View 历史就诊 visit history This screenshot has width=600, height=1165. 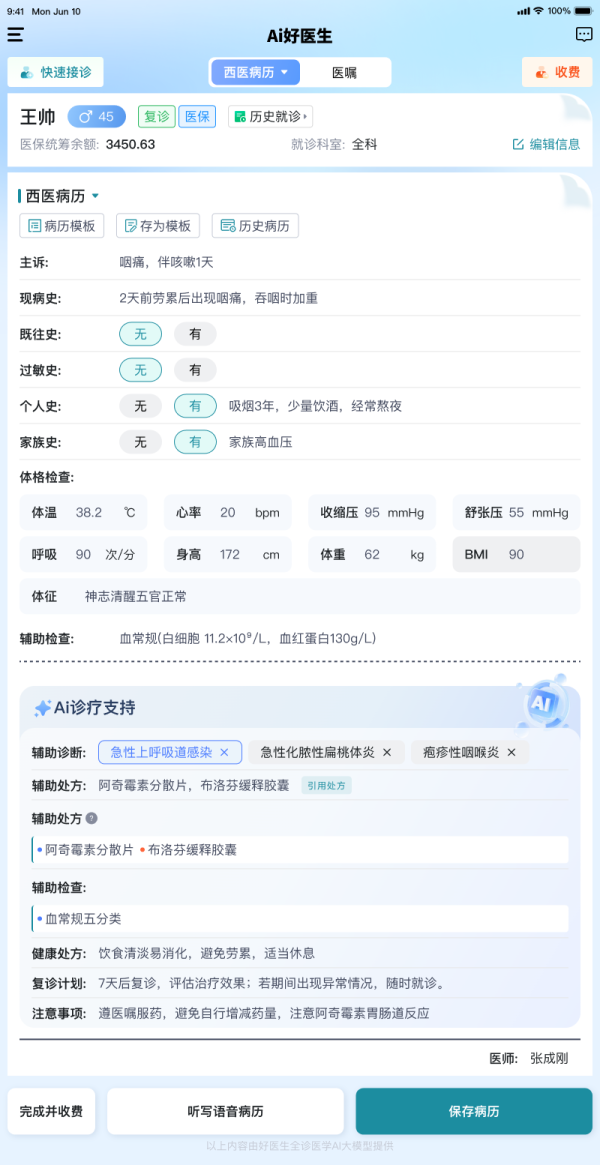tap(271, 117)
